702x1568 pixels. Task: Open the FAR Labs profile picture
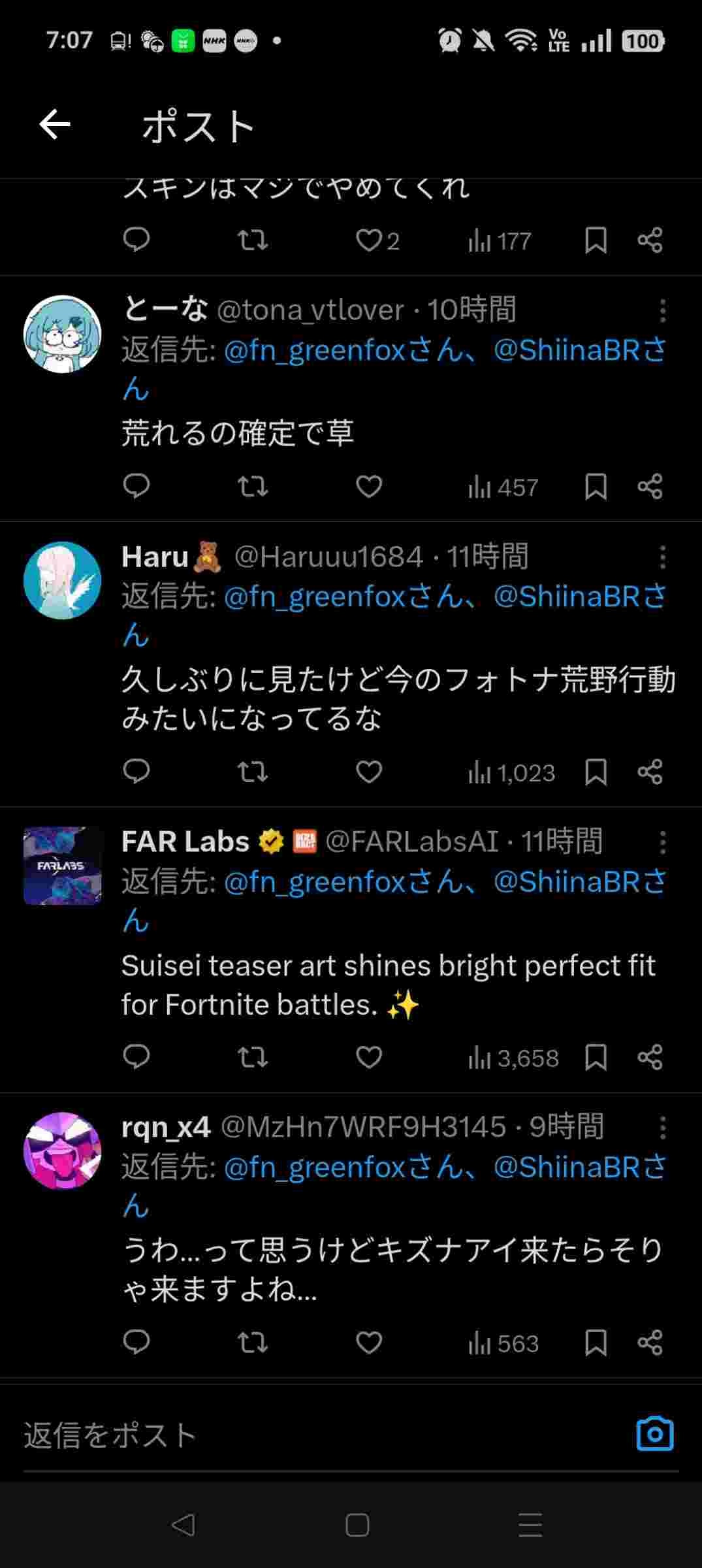[63, 866]
